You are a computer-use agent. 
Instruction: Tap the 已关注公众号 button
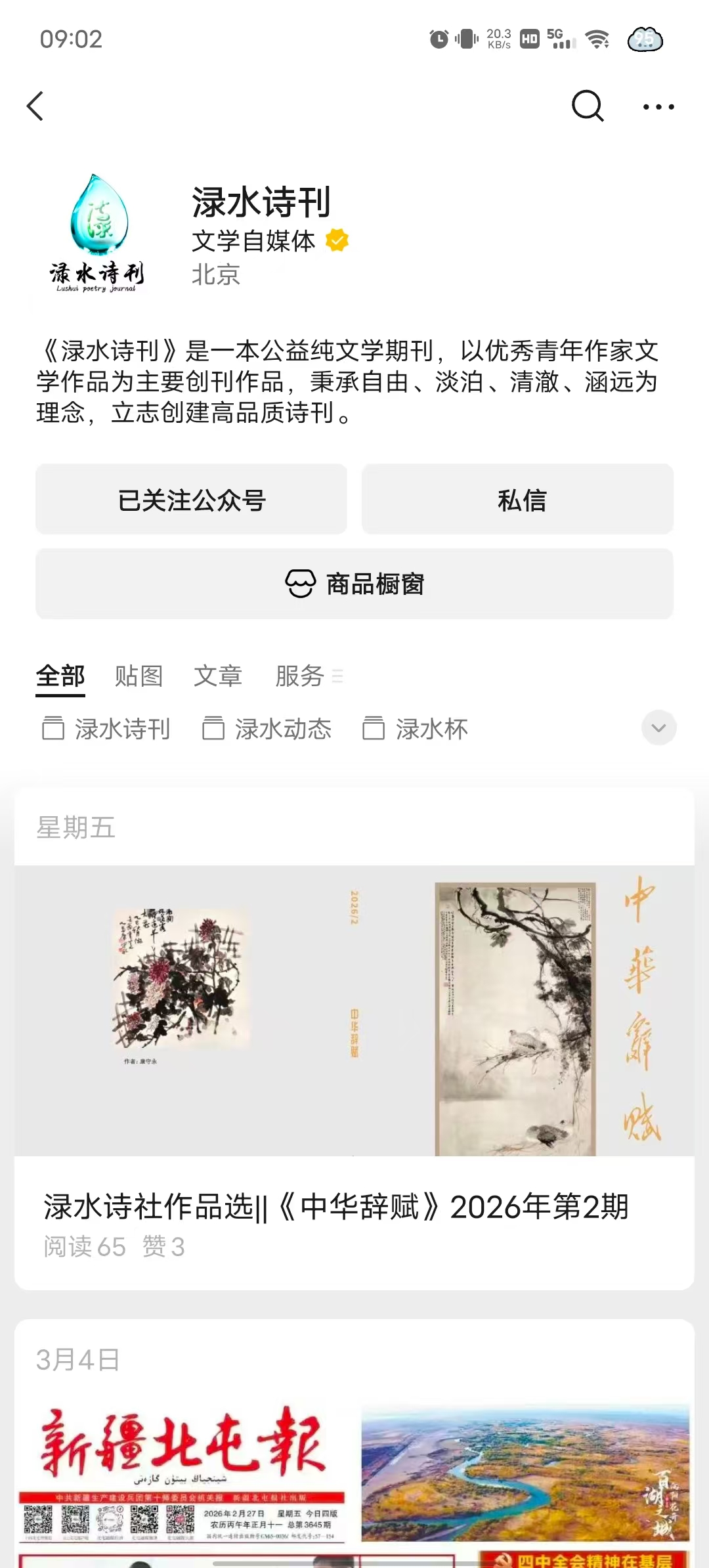(x=191, y=500)
